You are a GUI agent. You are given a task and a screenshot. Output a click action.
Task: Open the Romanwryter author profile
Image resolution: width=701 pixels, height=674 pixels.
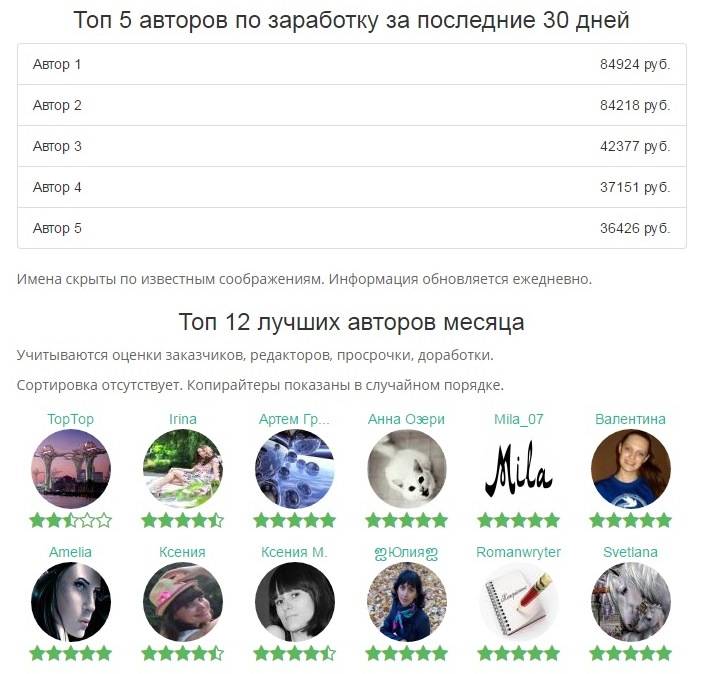click(x=518, y=552)
